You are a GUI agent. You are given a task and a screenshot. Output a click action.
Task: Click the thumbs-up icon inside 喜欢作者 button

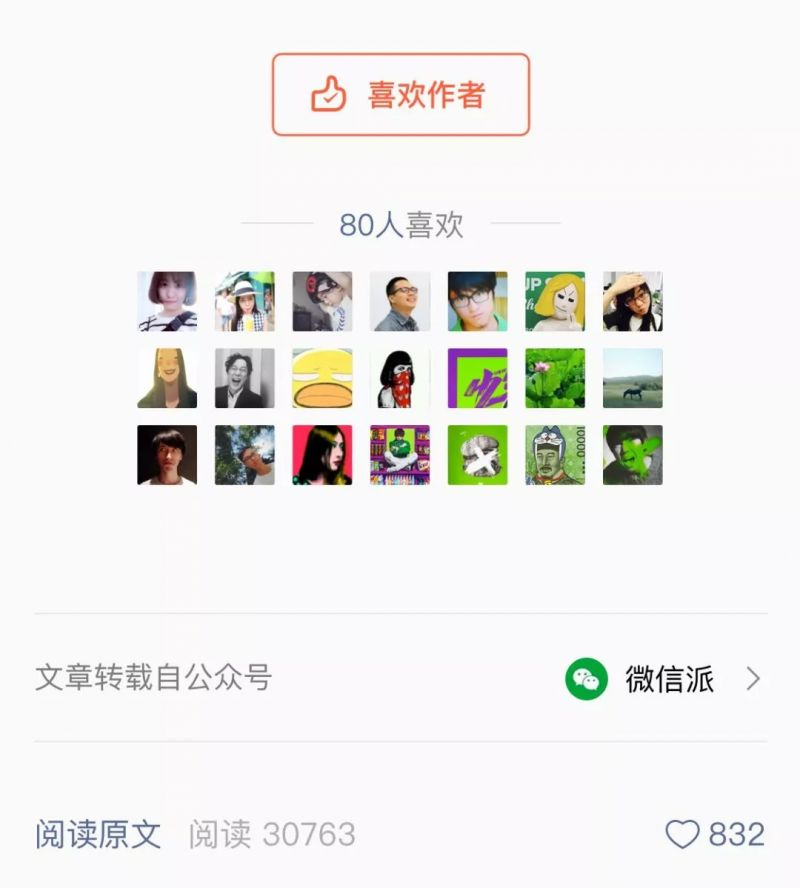[328, 92]
